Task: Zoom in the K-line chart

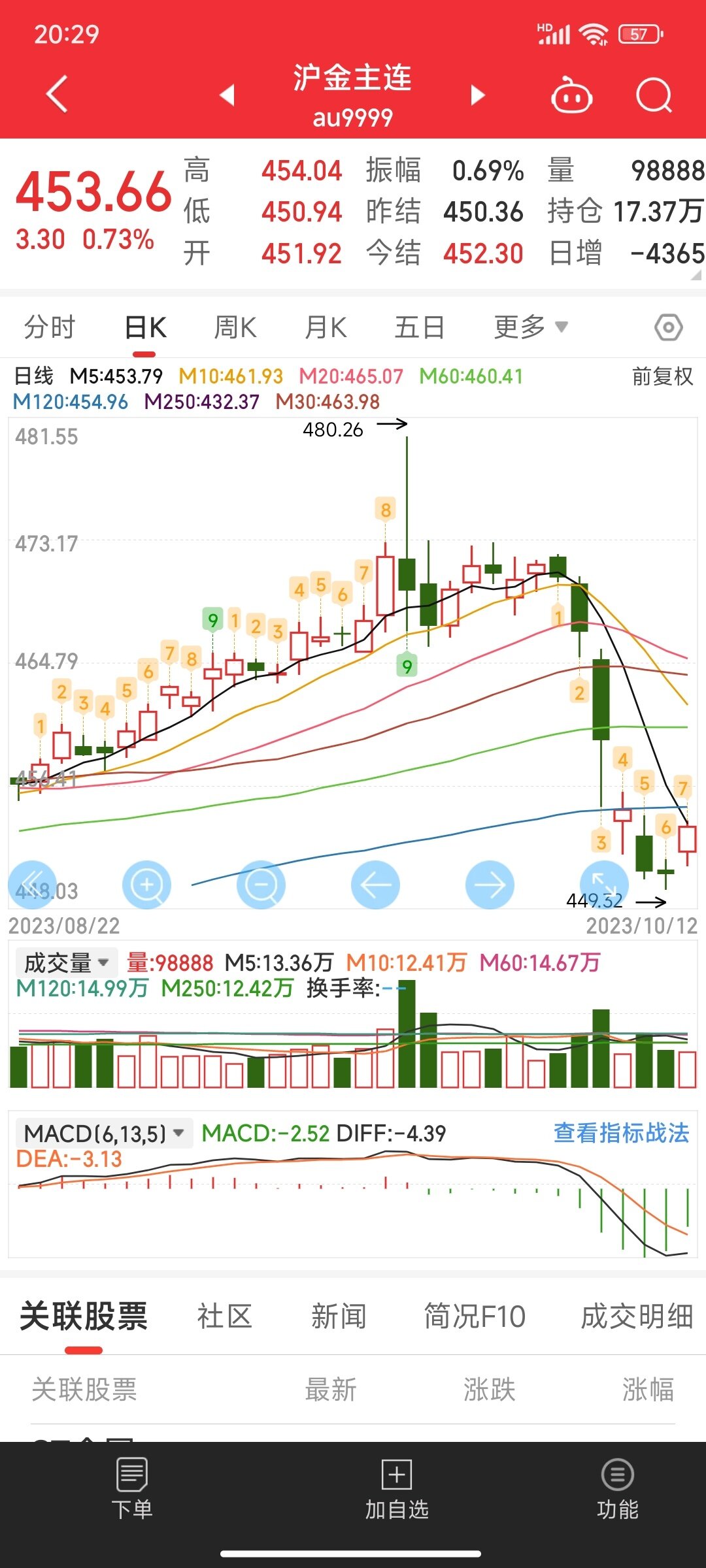Action: point(146,885)
